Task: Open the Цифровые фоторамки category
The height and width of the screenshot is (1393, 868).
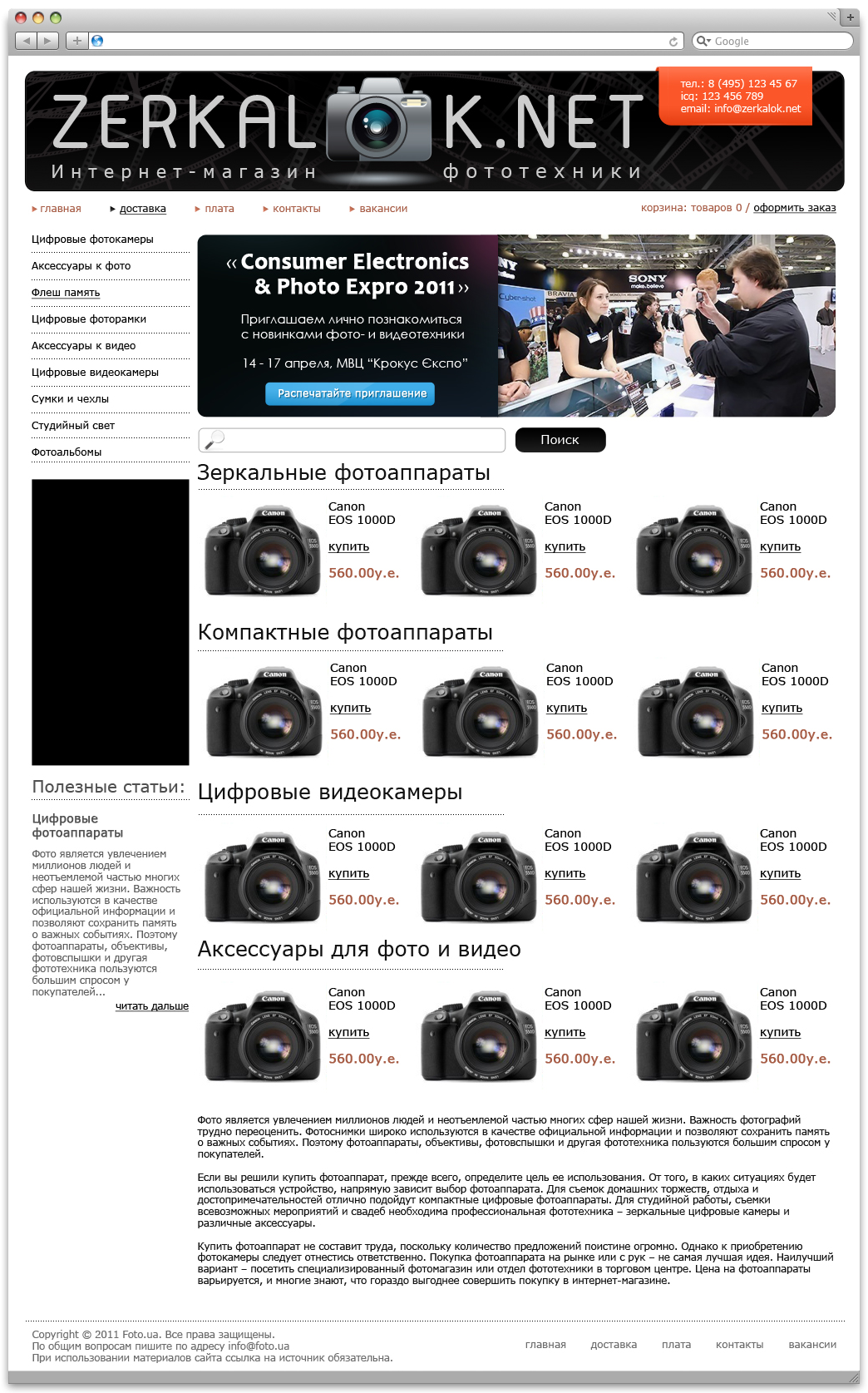Action: coord(89,319)
